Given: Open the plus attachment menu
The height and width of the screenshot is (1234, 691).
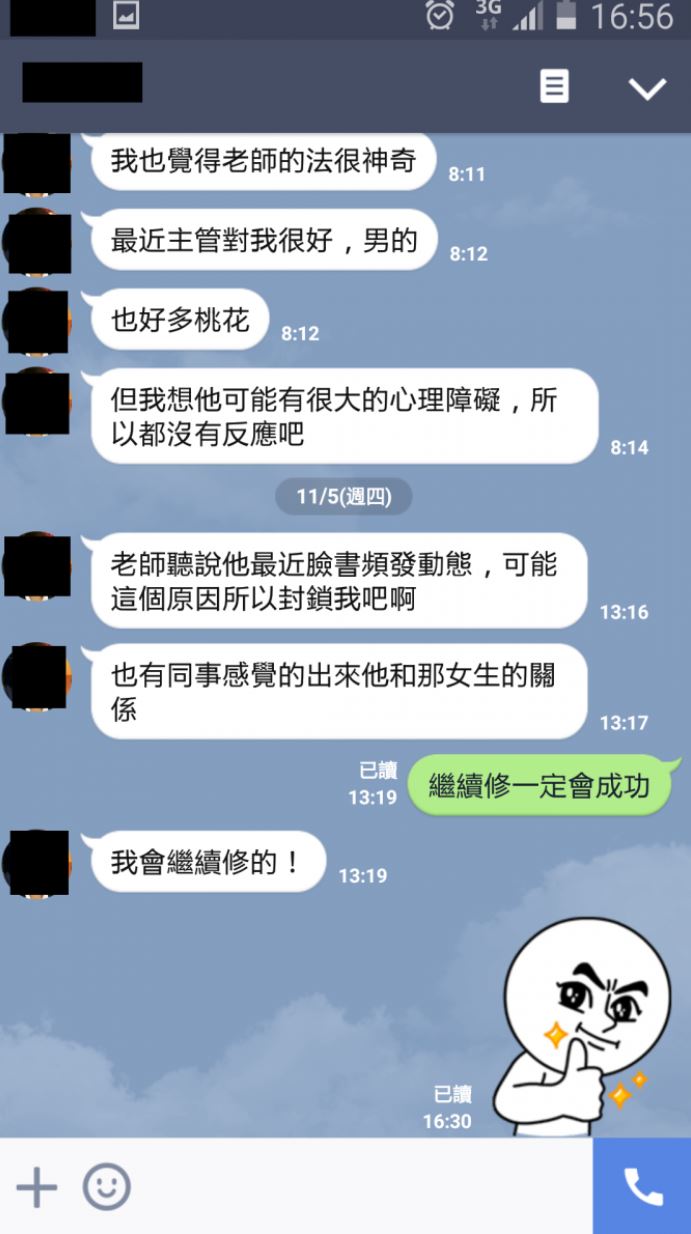Looking at the screenshot, I should coord(37,1187).
